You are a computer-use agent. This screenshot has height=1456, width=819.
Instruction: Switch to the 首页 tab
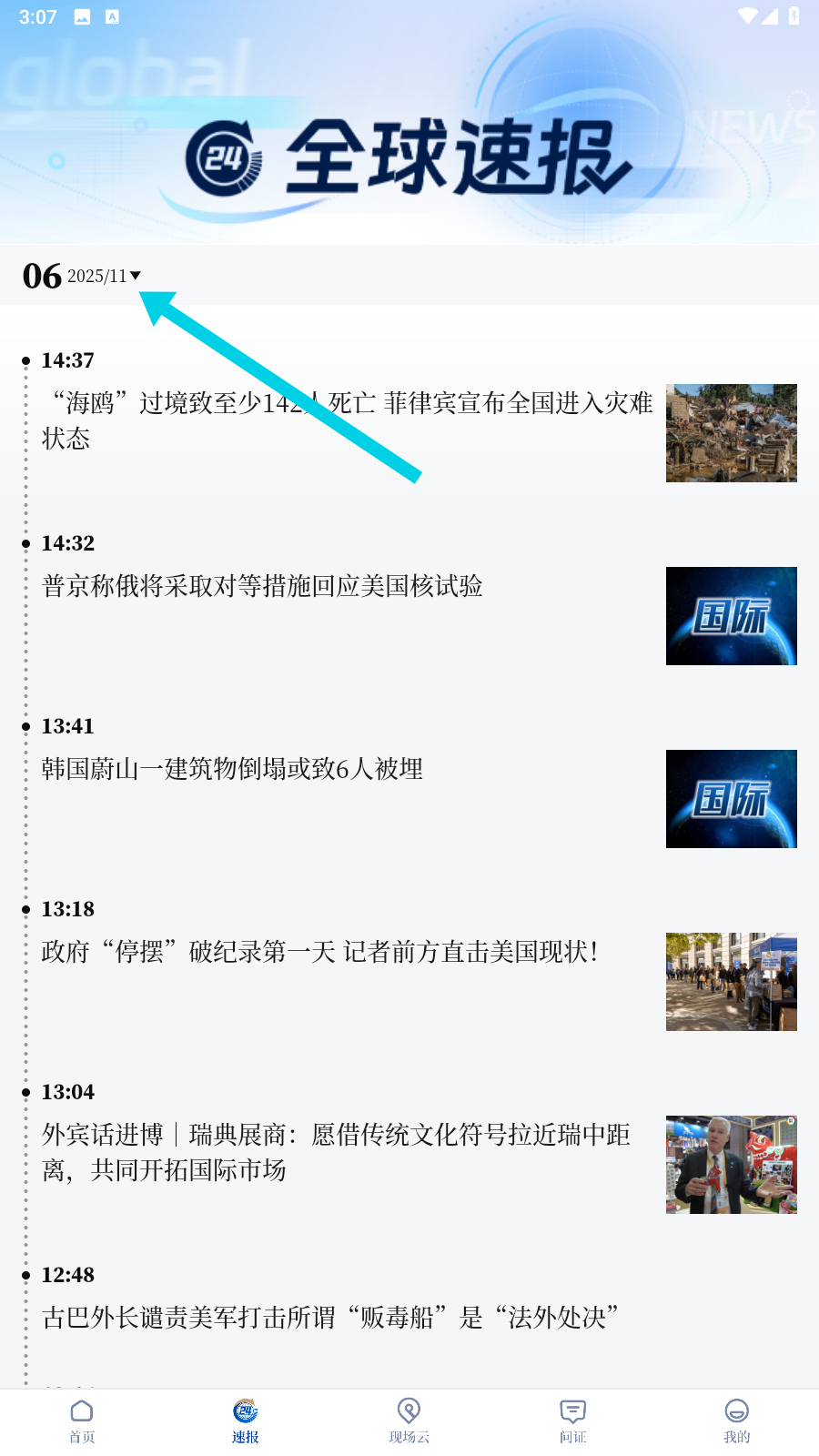(82, 1421)
